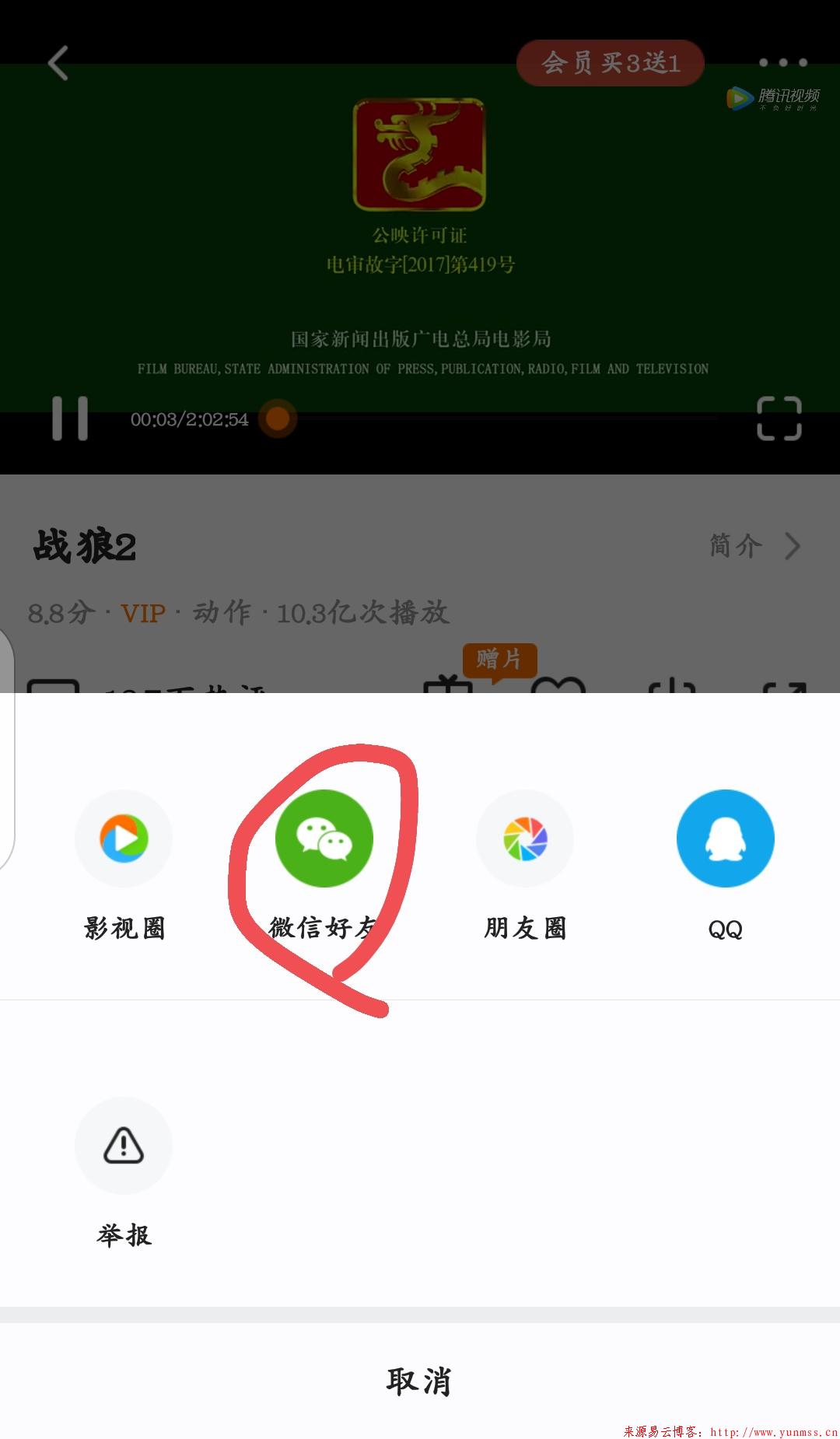Dismiss the share sheet with 取消
This screenshot has height=1439, width=840.
coord(420,1381)
